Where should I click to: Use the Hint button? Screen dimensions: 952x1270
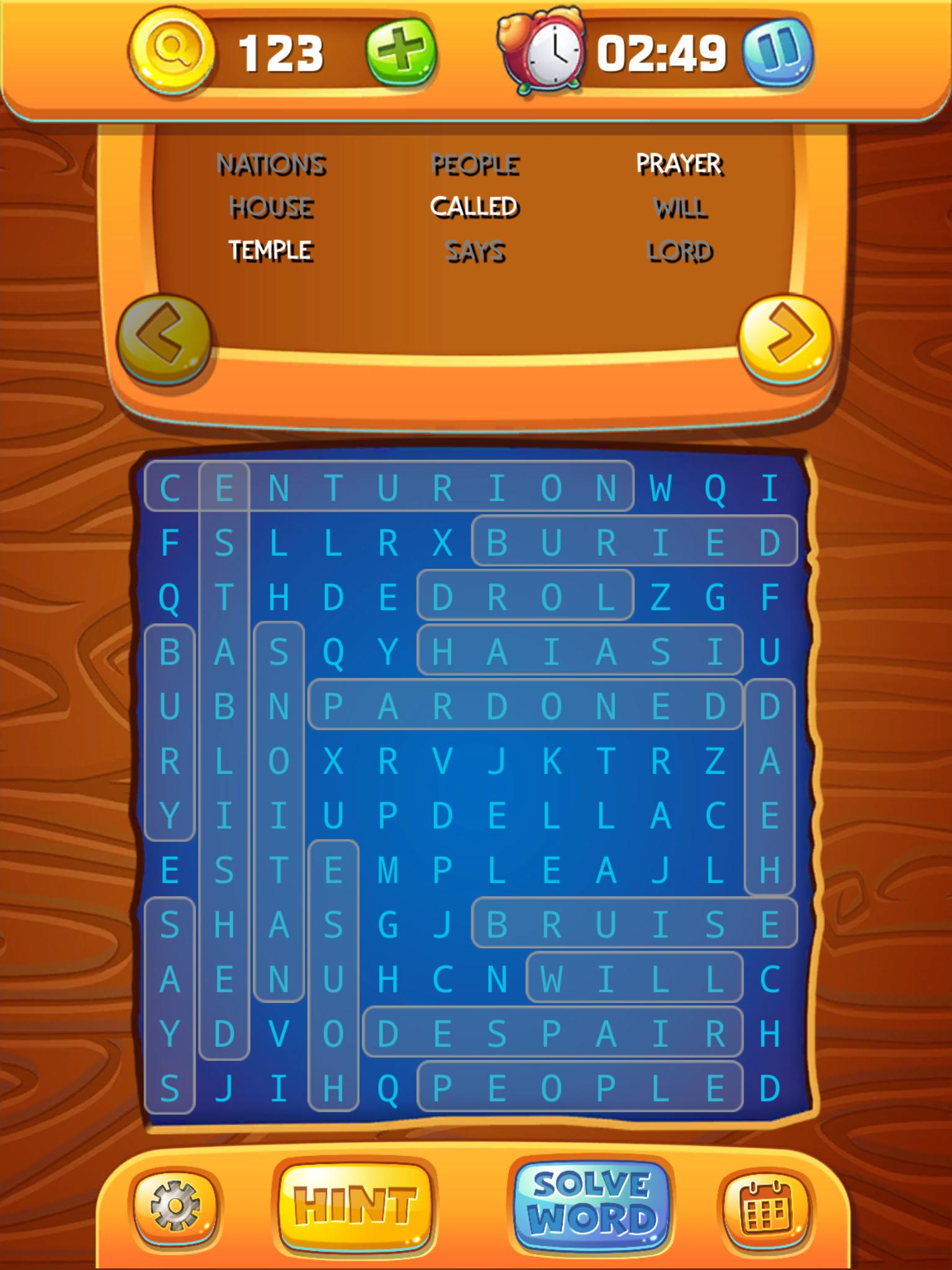coord(355,1206)
